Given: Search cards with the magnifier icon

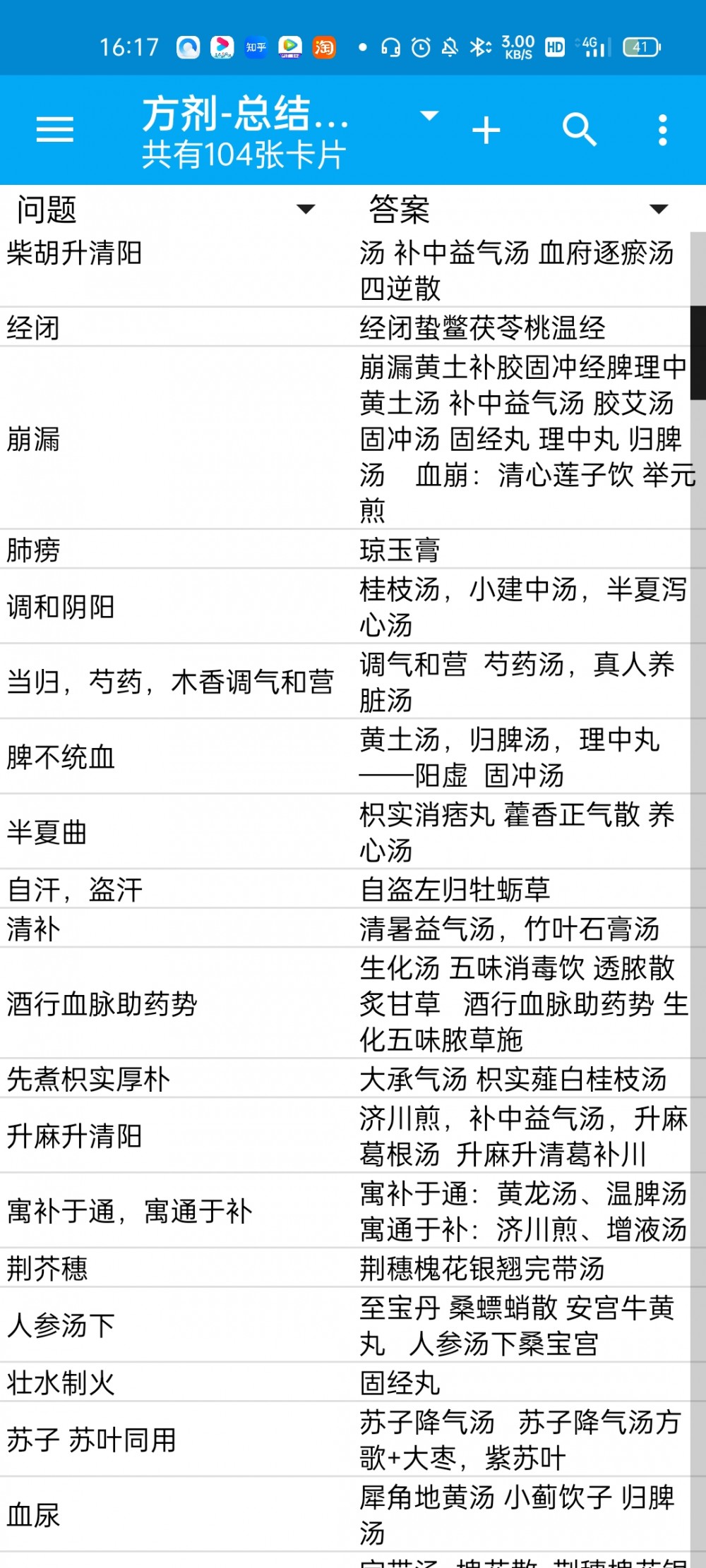Looking at the screenshot, I should click(580, 130).
